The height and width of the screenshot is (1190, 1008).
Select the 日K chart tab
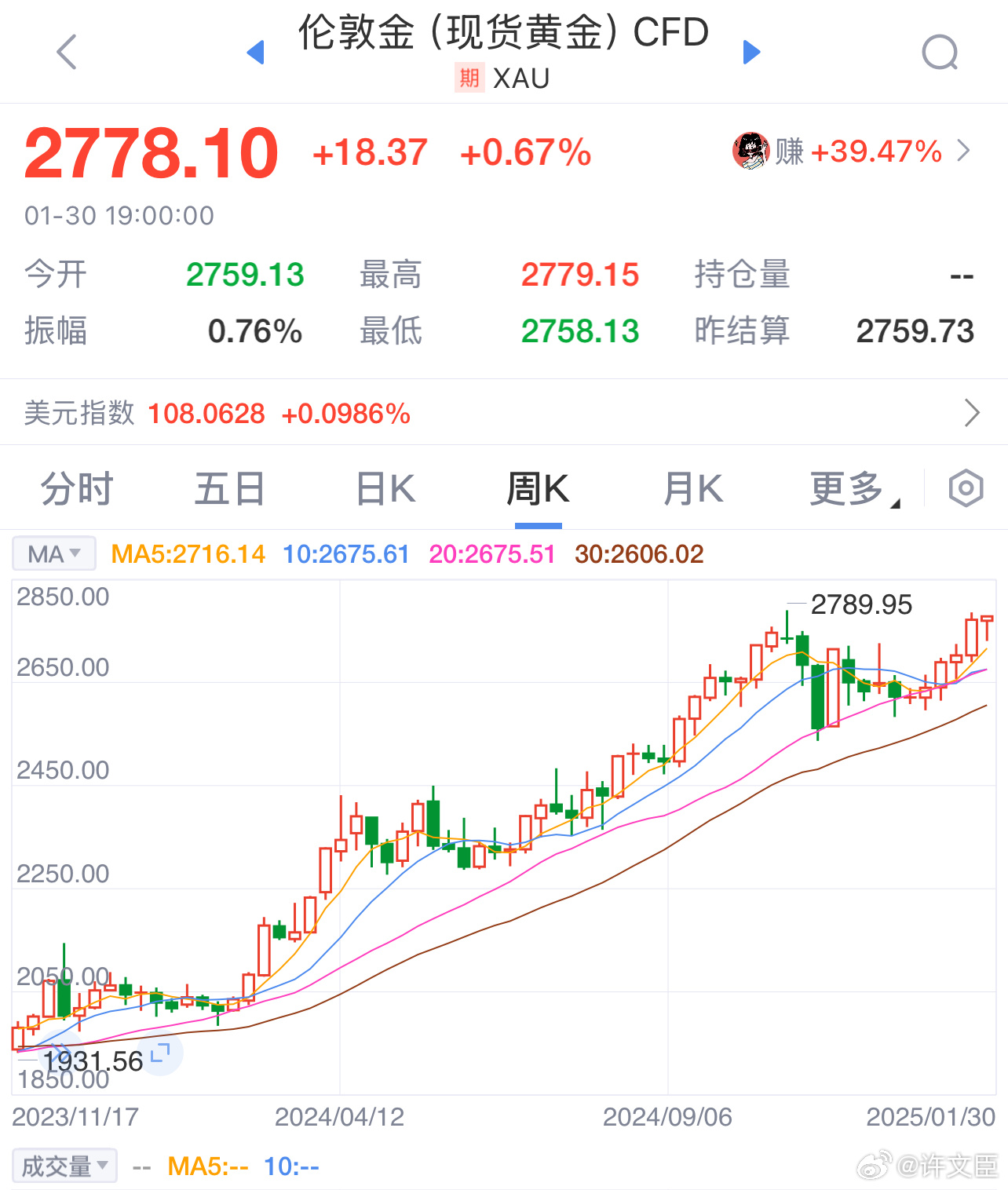[385, 489]
